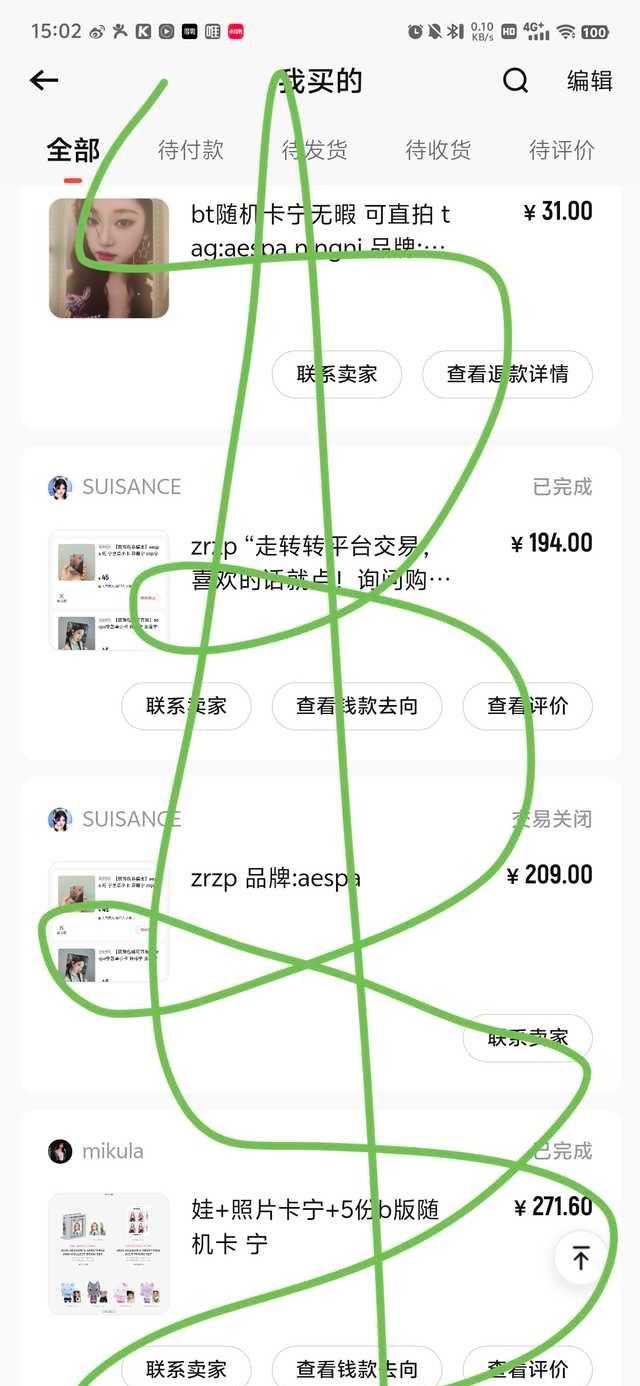
Task: Open mikula's seller profile
Action: 96,1151
